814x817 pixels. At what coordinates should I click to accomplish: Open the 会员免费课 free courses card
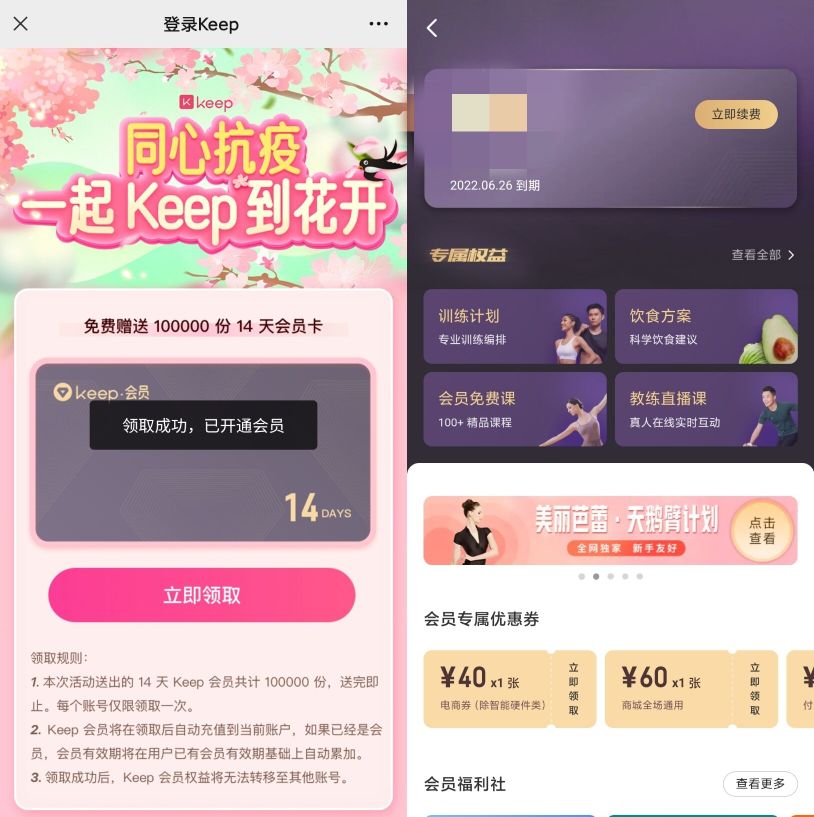pyautogui.click(x=515, y=409)
